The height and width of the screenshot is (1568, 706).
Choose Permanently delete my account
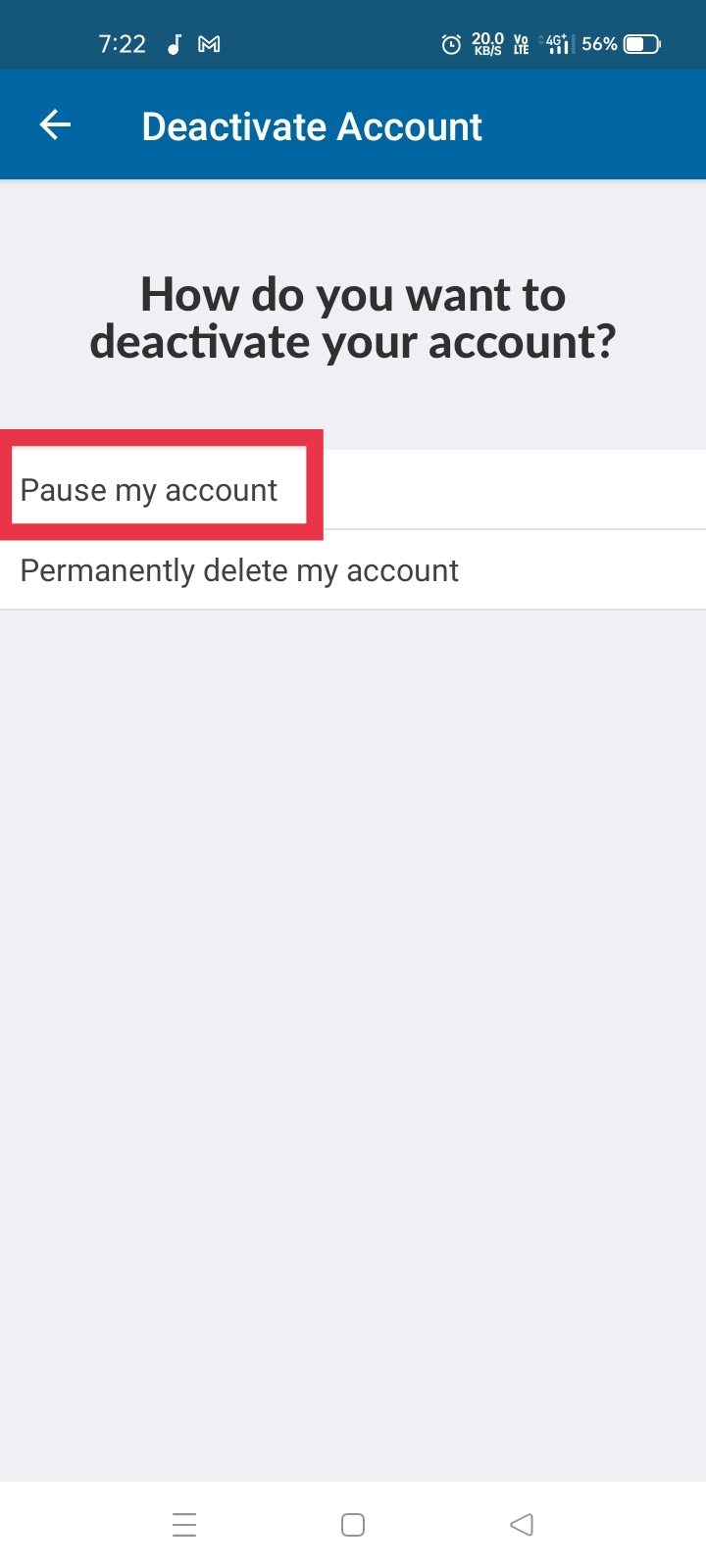point(239,570)
